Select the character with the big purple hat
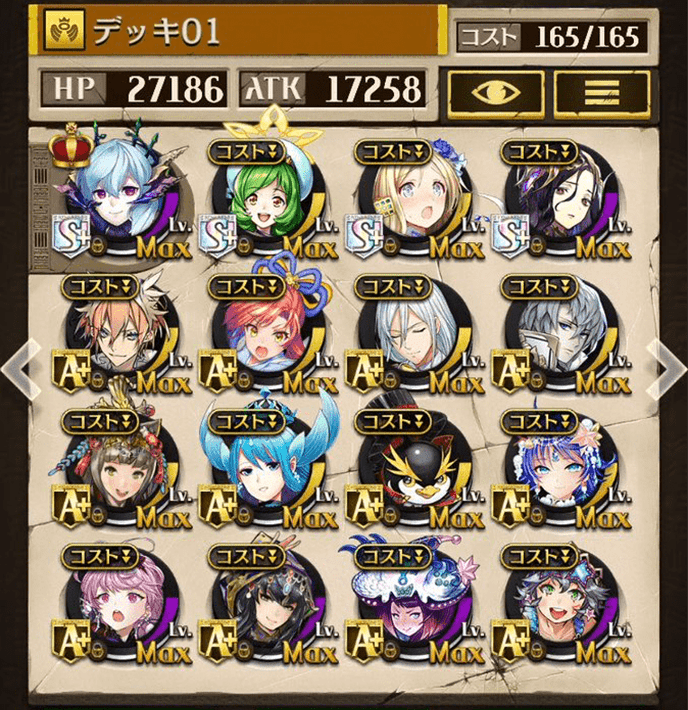The image size is (688, 710). (405, 607)
